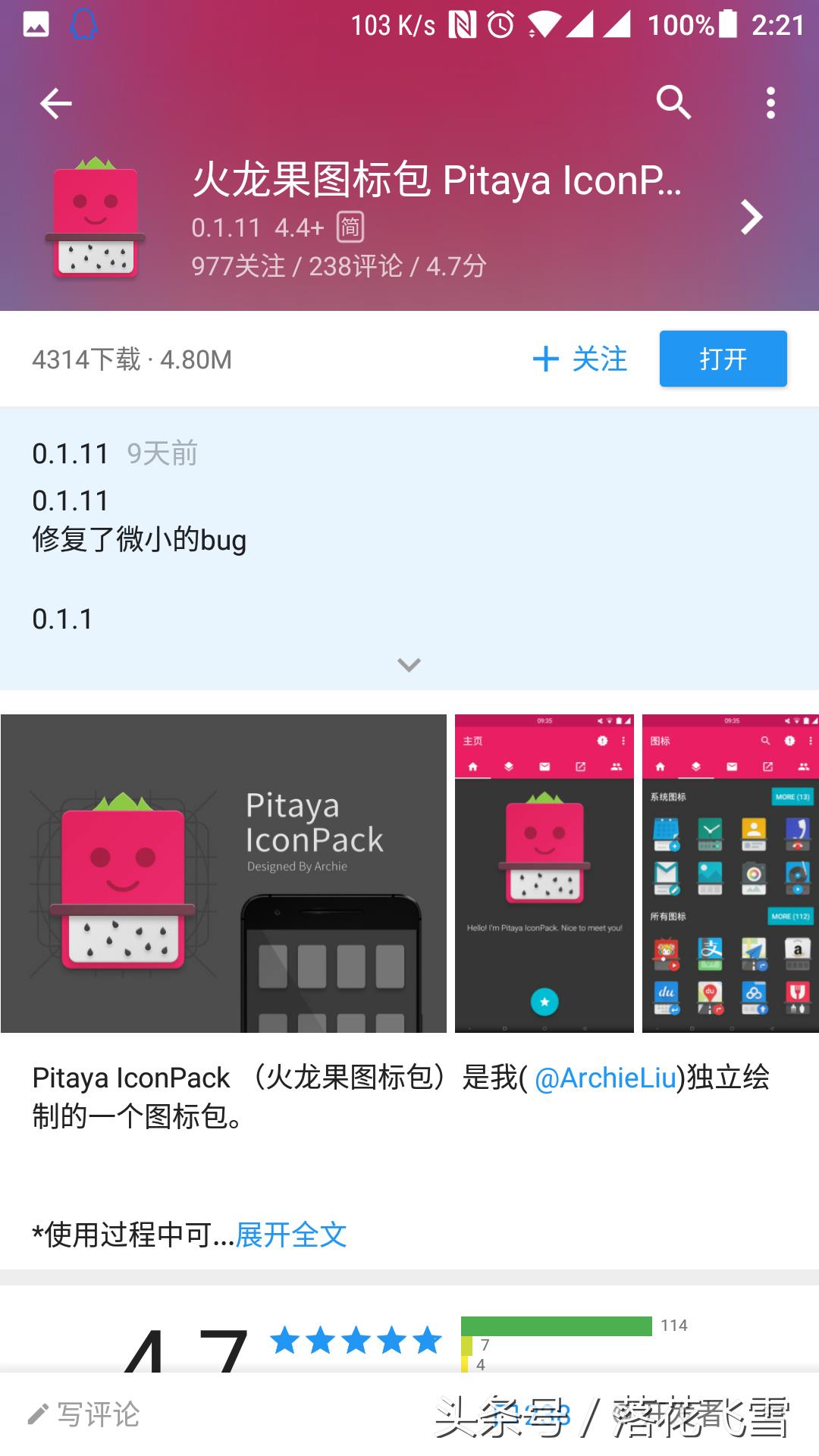This screenshot has height=1456, width=819.
Task: Write a review with 写评论
Action: click(x=85, y=1414)
